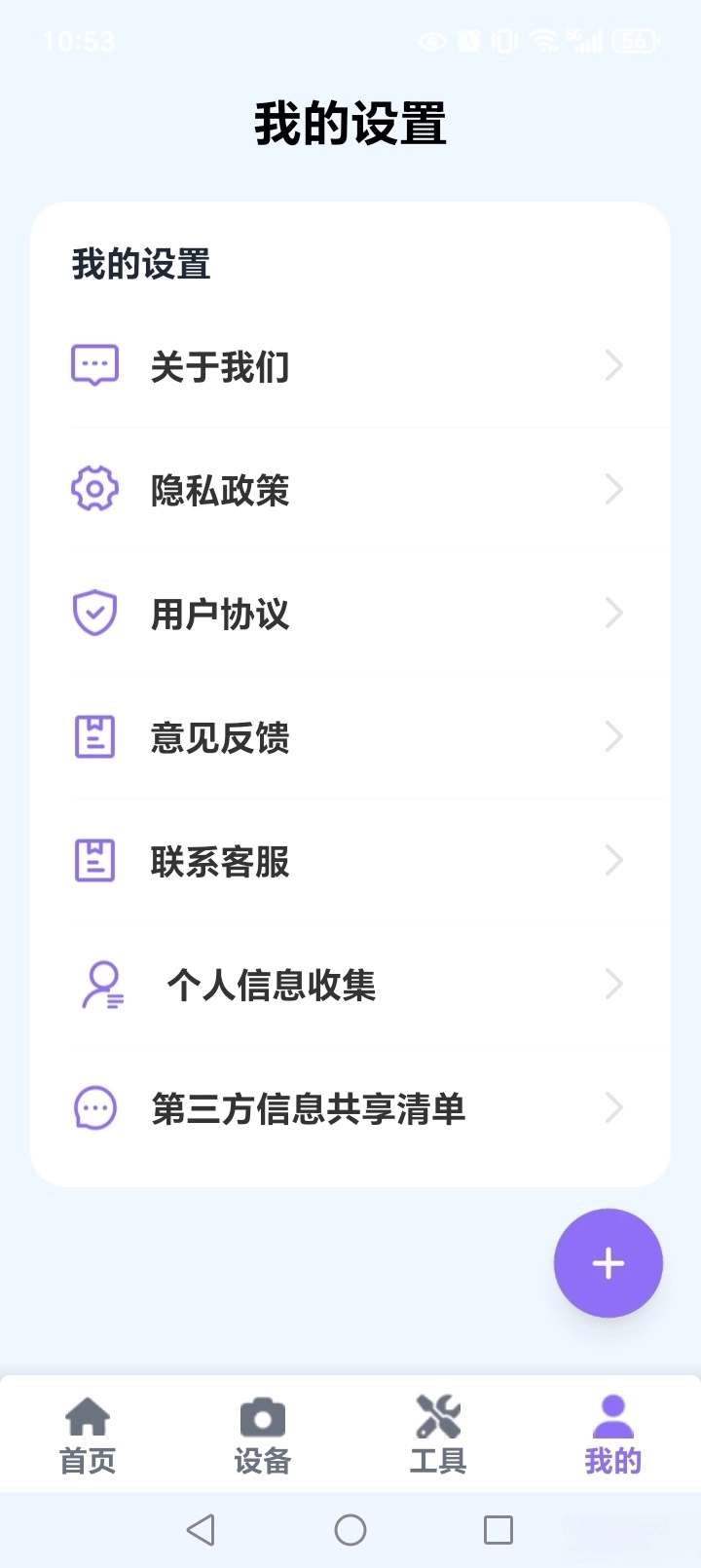Screen dimensions: 701x1568
Task: Open the 隐私政策 row via its right chevron
Action: (x=613, y=489)
